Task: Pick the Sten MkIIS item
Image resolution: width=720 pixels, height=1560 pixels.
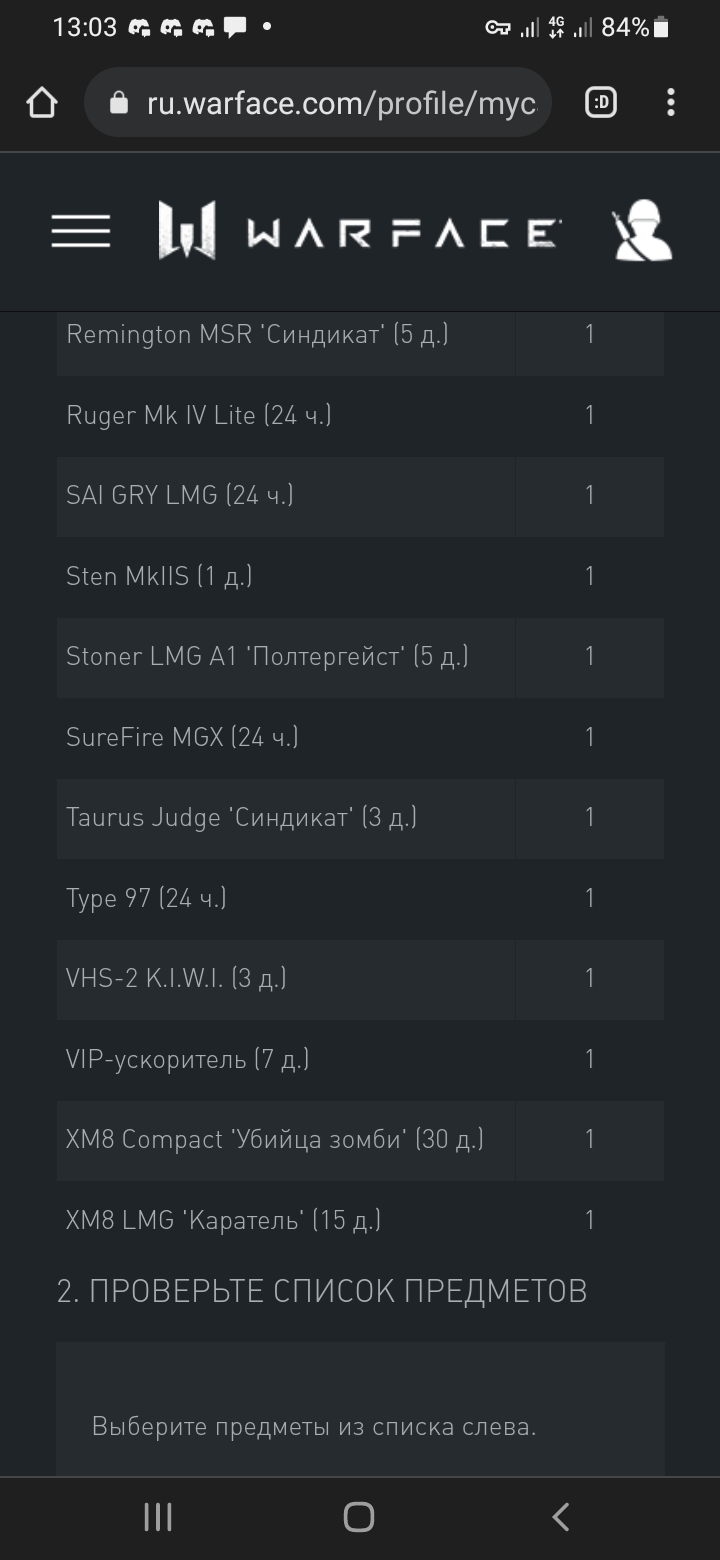Action: (x=360, y=576)
